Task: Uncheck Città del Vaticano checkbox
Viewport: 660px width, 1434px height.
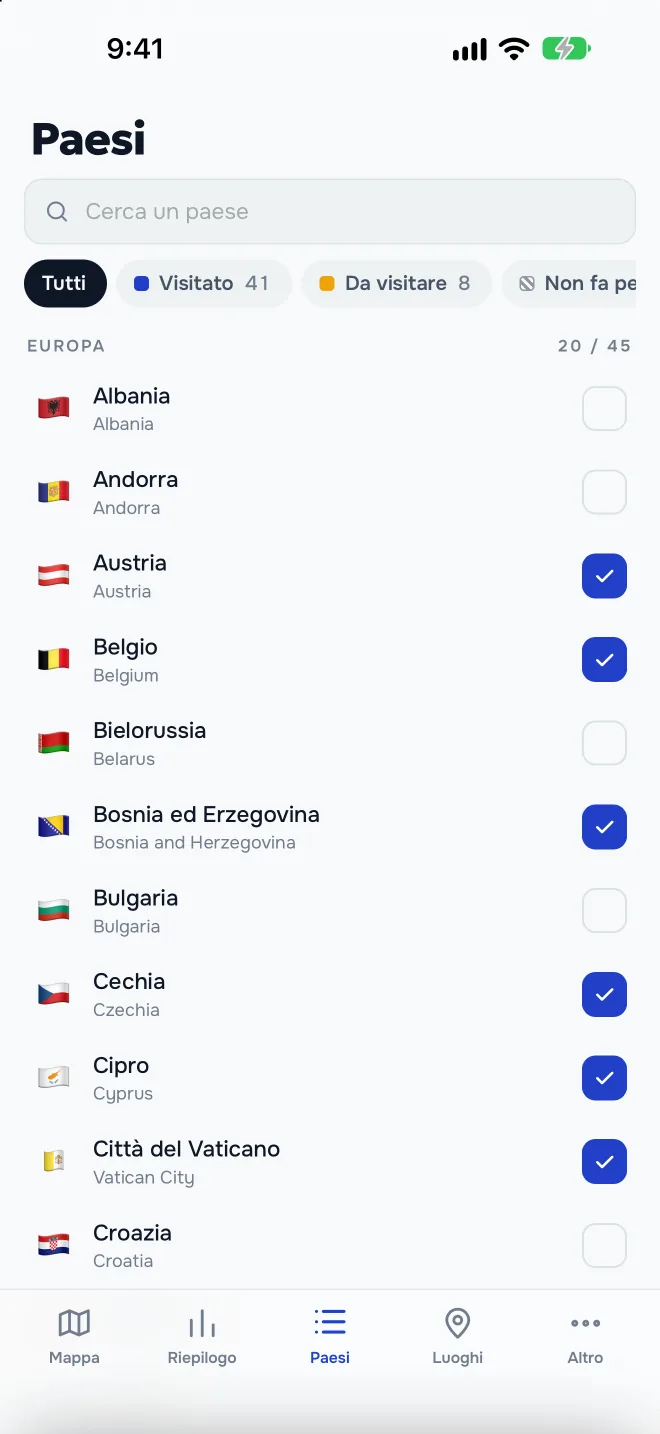Action: [x=604, y=1162]
